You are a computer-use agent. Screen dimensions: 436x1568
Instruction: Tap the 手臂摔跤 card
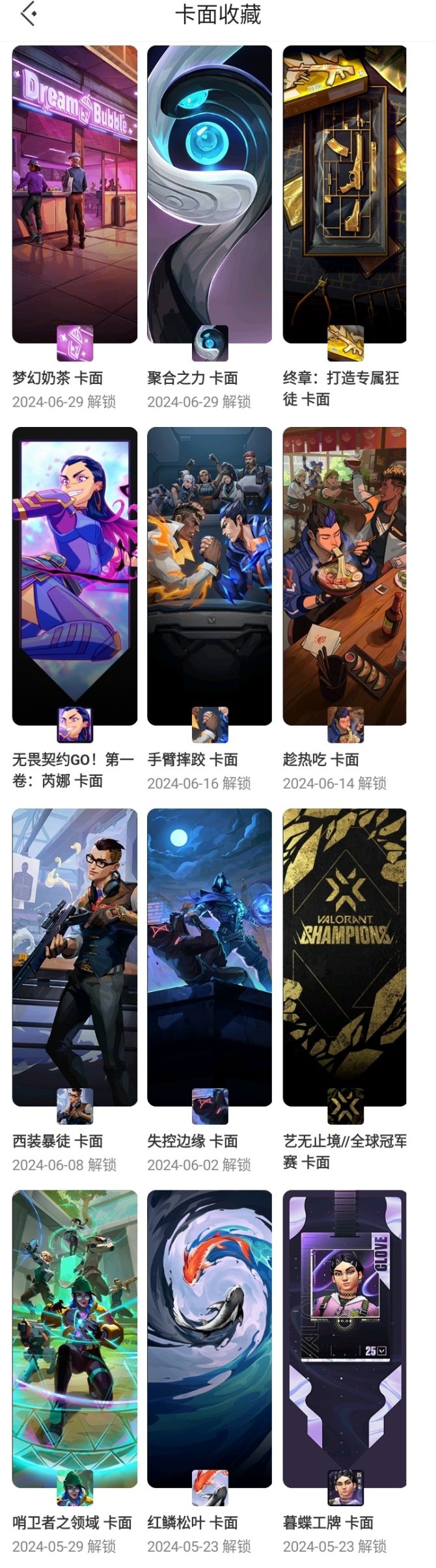coord(210,575)
